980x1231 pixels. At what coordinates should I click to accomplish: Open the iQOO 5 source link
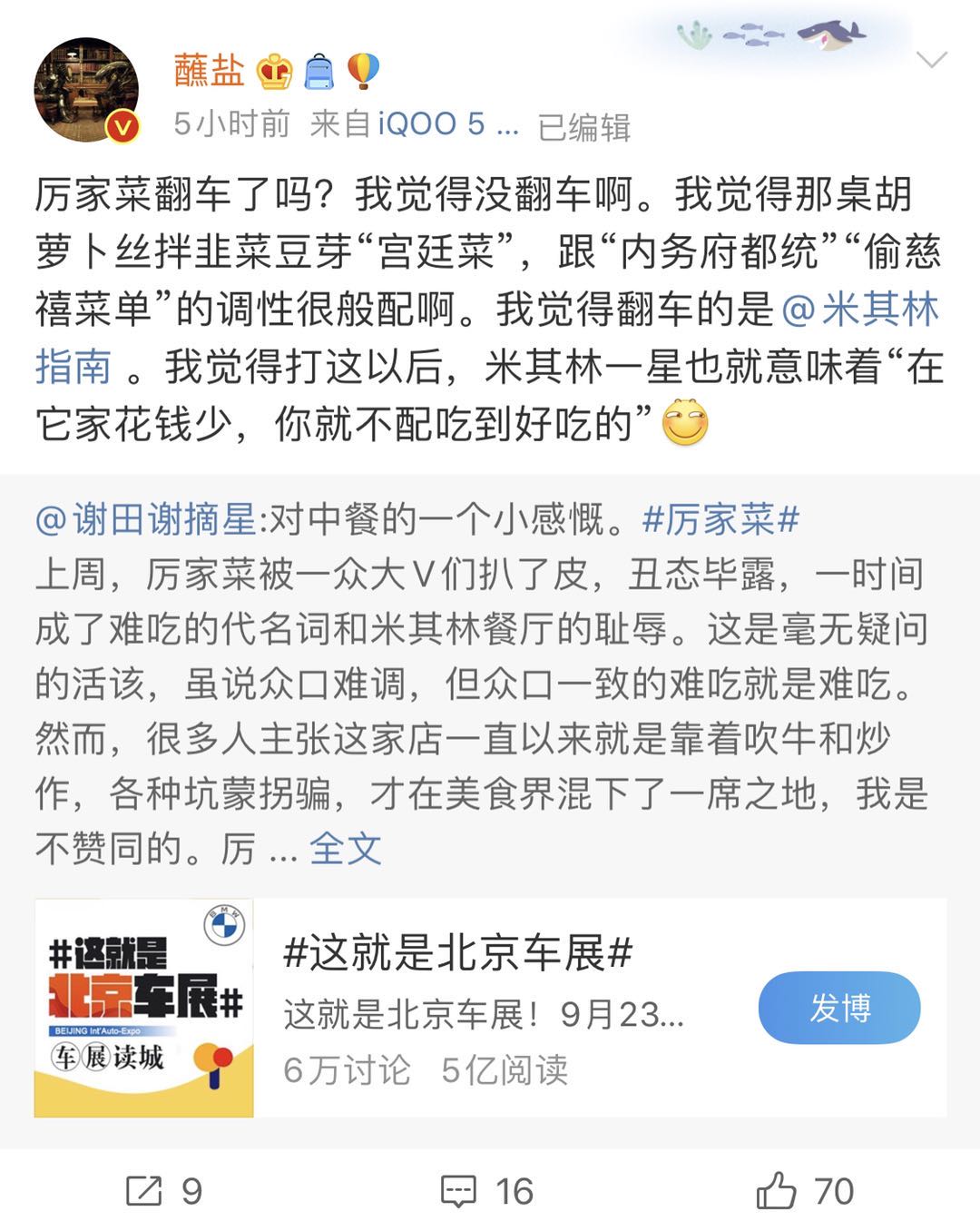coord(447,124)
